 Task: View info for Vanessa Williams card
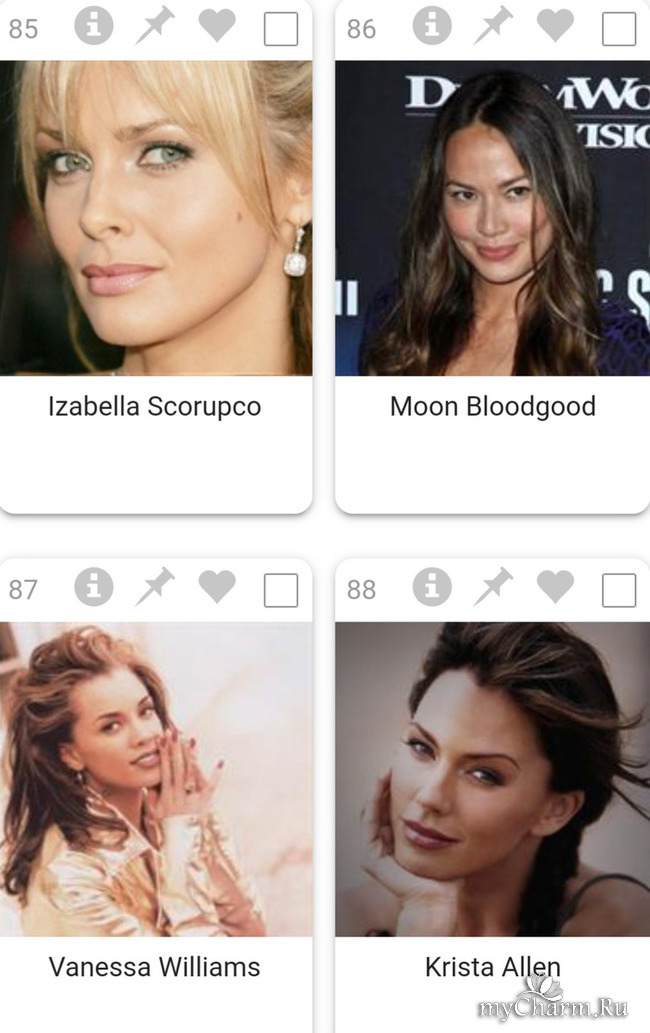[x=93, y=587]
